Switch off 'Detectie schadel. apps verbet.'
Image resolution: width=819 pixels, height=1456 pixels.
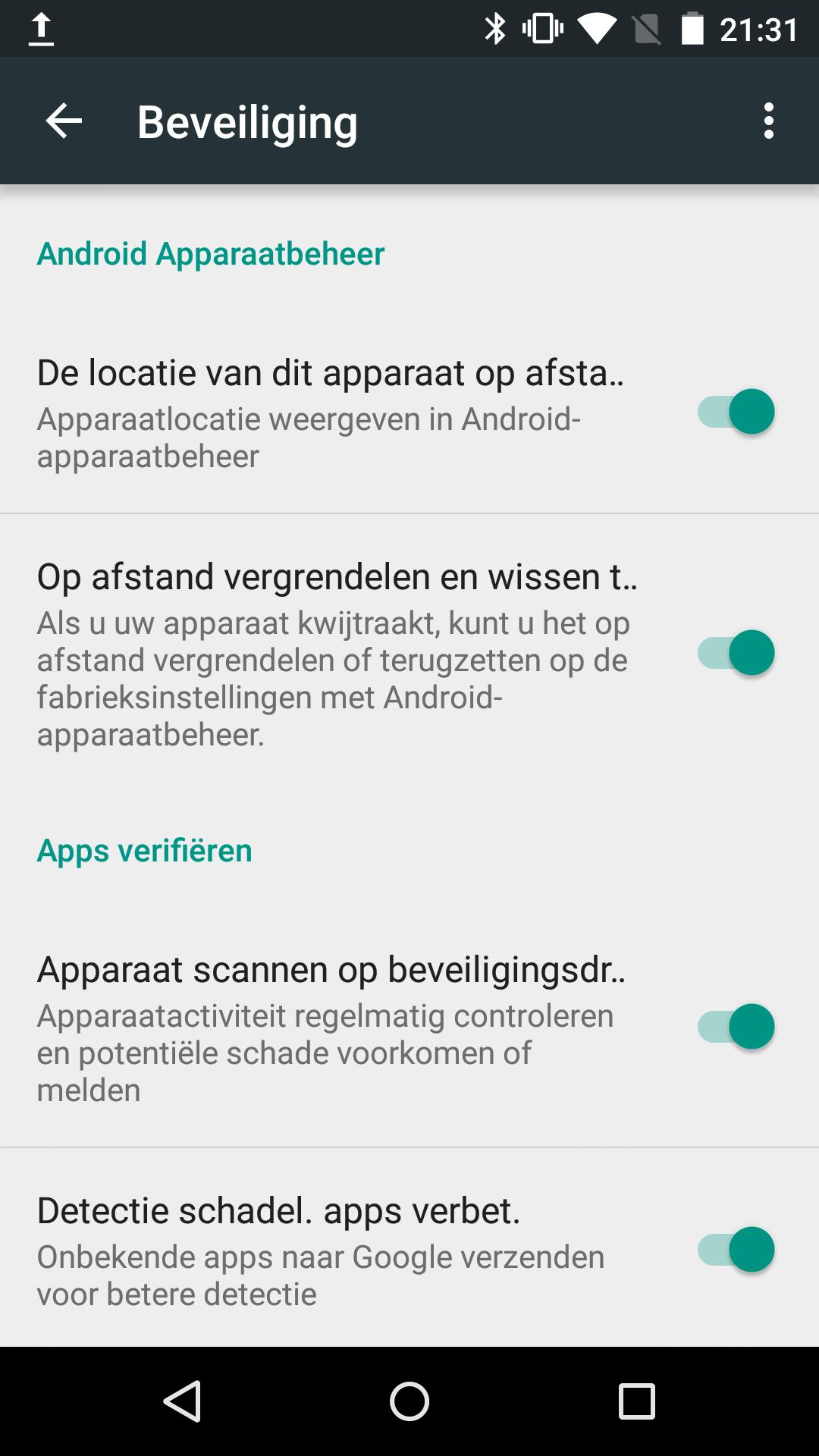736,1250
